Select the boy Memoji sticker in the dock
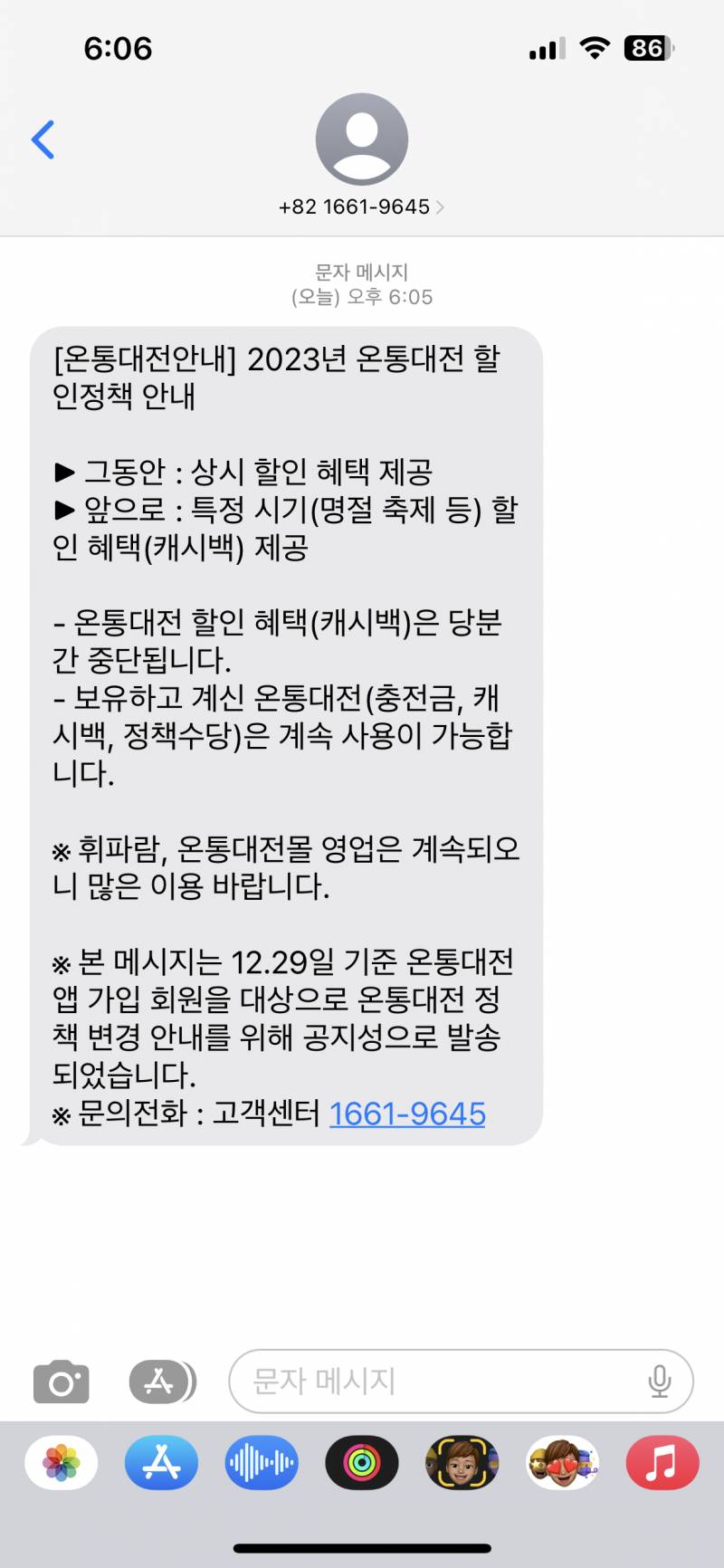This screenshot has width=724, height=1568. [x=460, y=1463]
